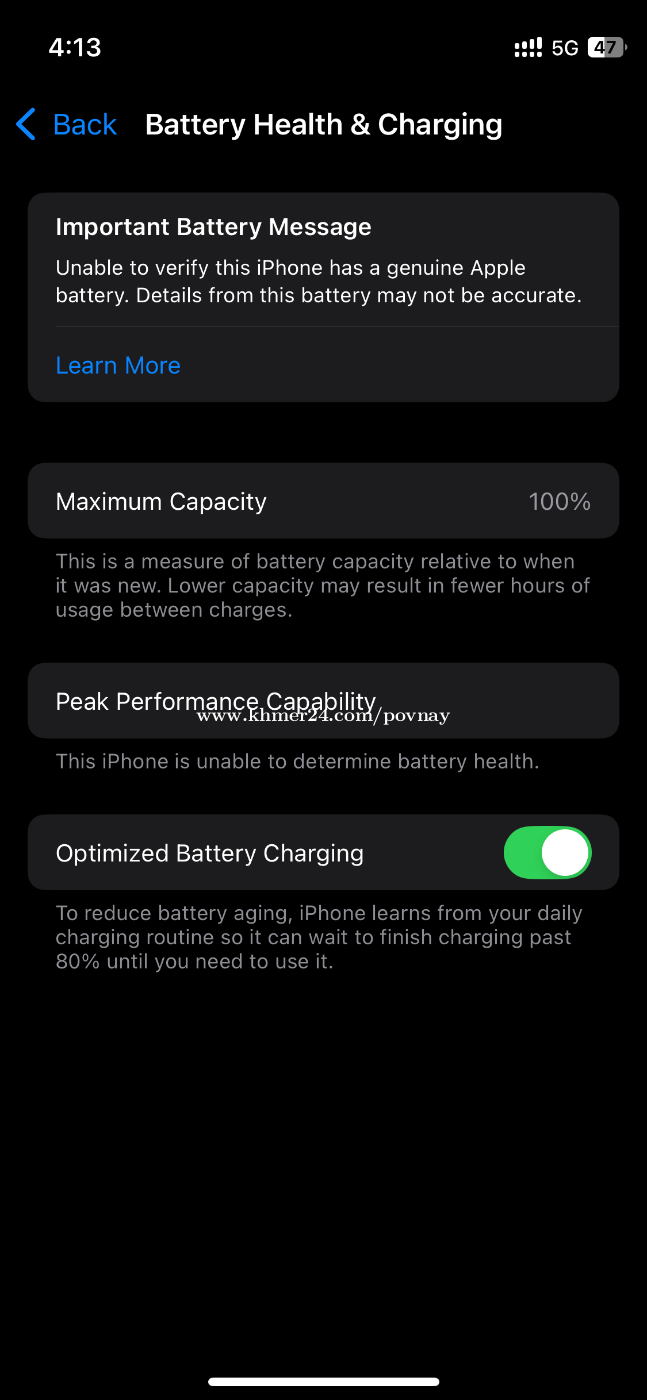
Task: Open the Learn More battery message link
Action: 118,366
